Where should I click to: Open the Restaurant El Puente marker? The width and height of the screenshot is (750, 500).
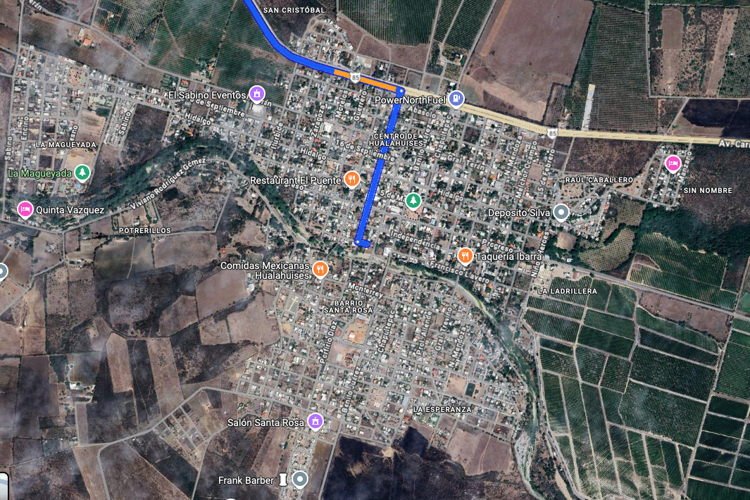coord(351,179)
